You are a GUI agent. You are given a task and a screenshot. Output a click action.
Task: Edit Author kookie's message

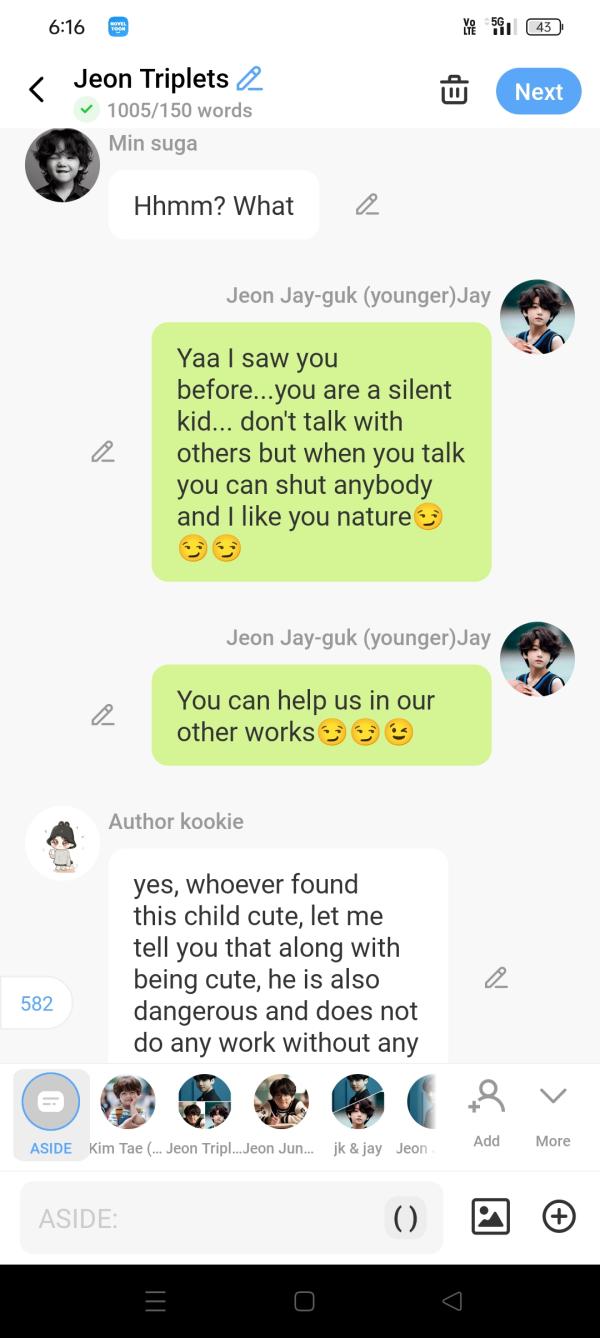point(496,978)
